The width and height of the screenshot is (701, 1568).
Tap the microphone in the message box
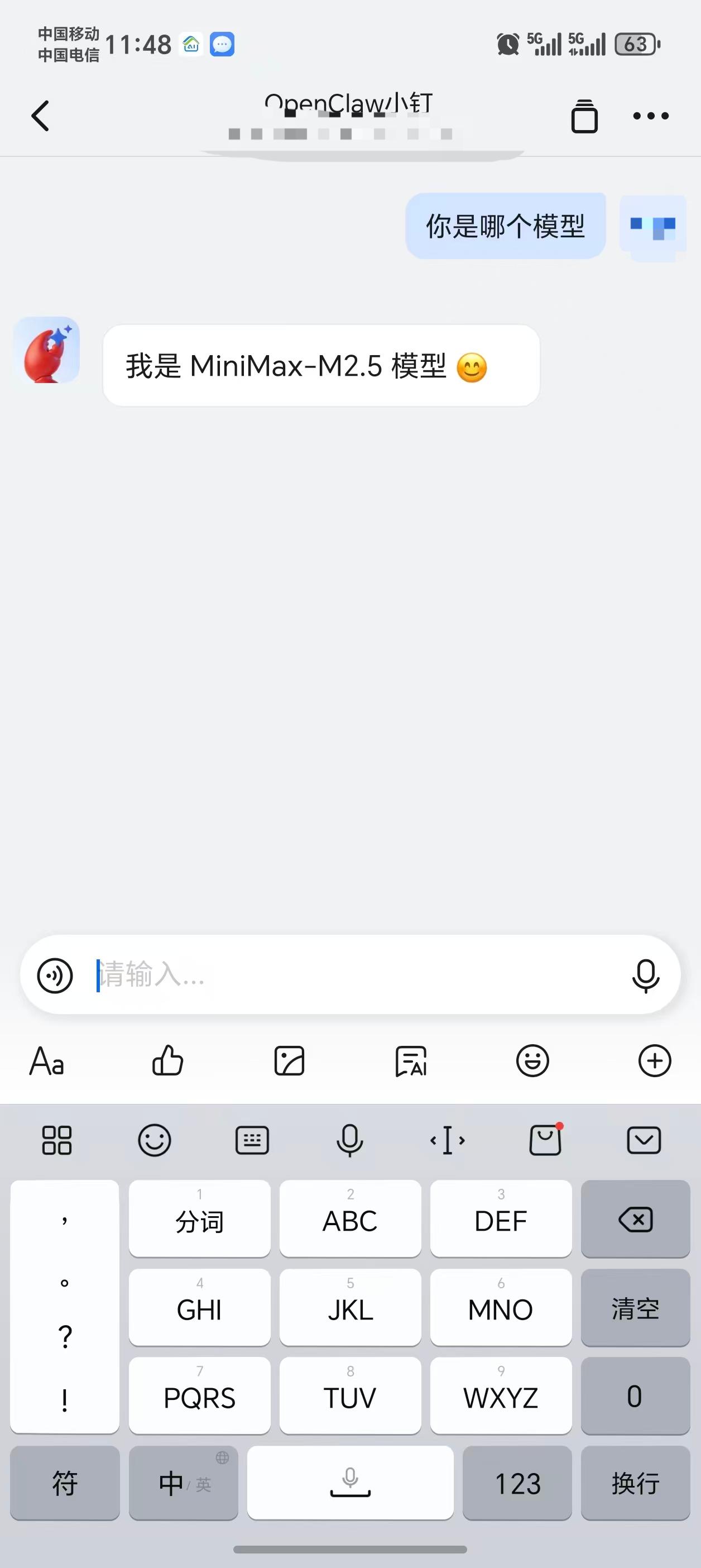tap(645, 975)
